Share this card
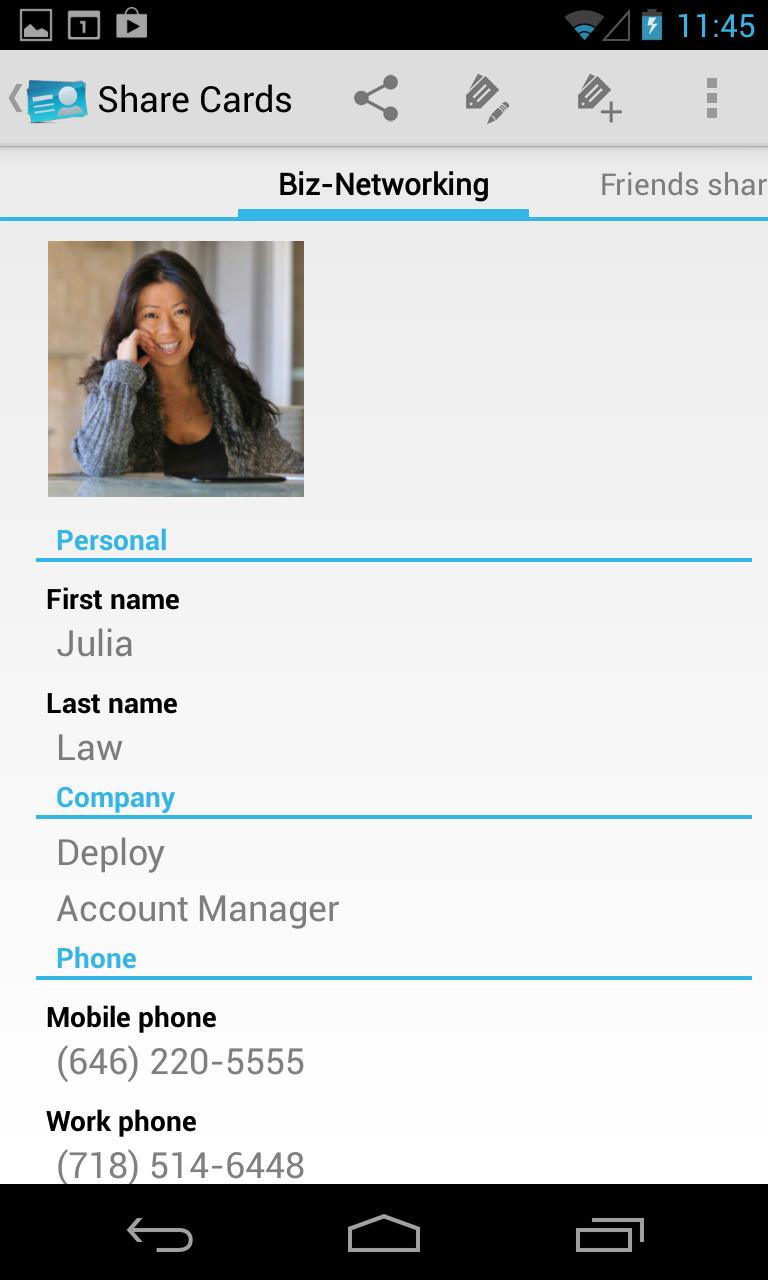This screenshot has width=768, height=1280. [x=376, y=99]
